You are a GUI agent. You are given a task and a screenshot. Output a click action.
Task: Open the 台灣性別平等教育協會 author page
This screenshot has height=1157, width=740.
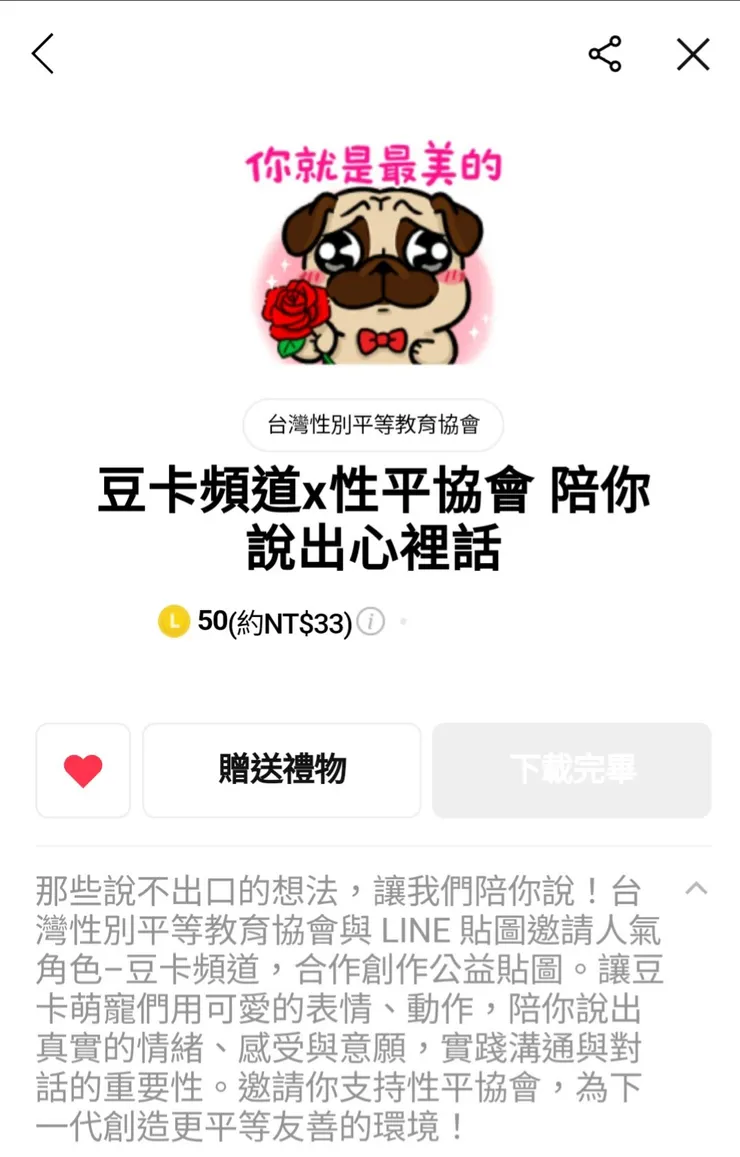pos(372,425)
